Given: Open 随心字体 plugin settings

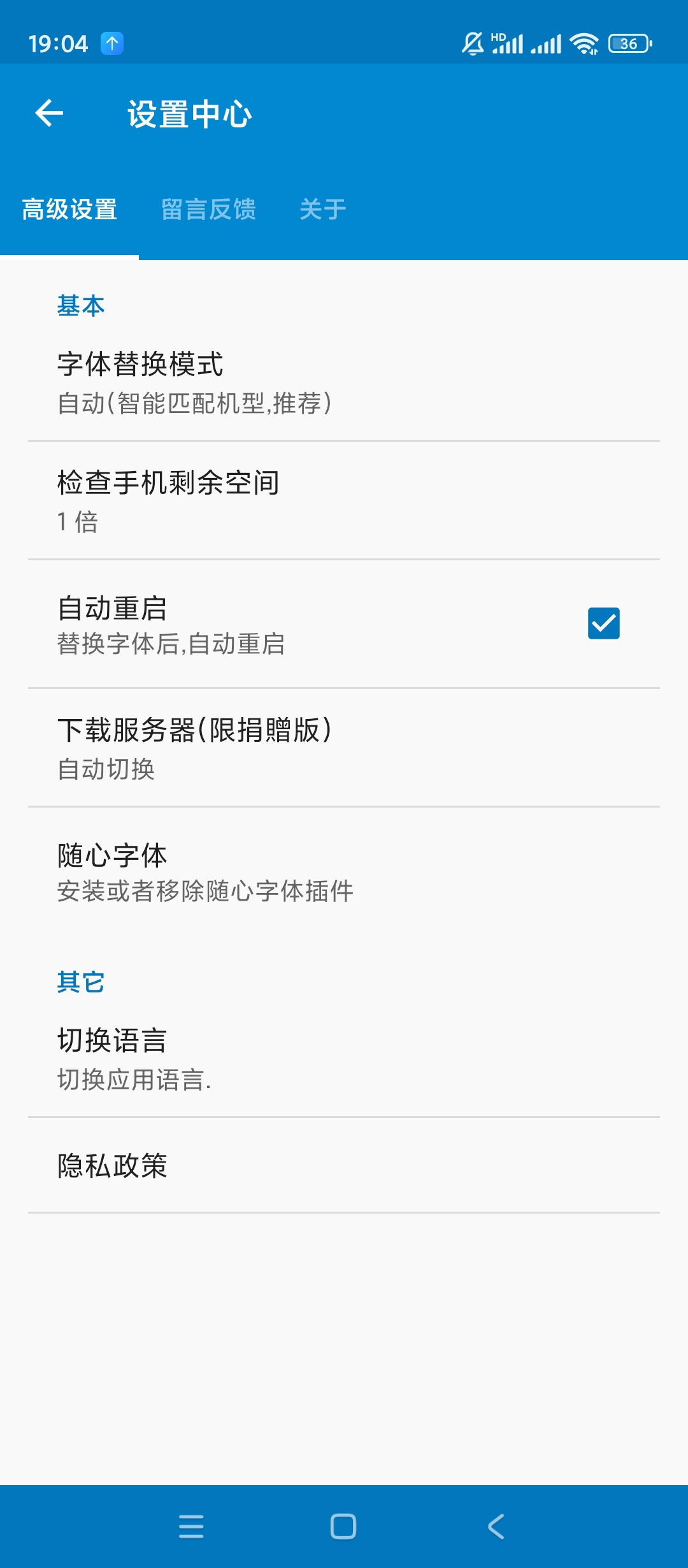Looking at the screenshot, I should click(344, 872).
